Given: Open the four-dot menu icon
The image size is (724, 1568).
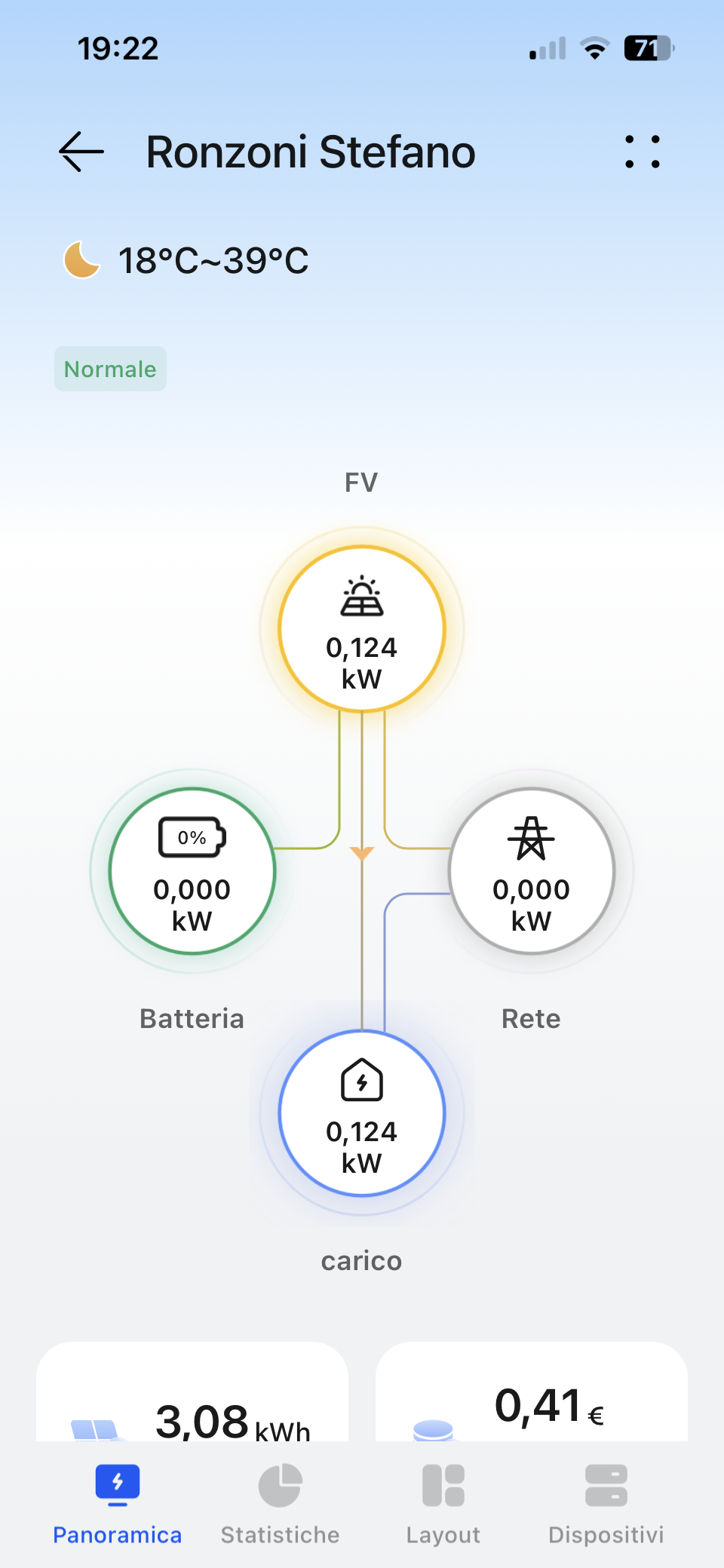Looking at the screenshot, I should click(643, 152).
